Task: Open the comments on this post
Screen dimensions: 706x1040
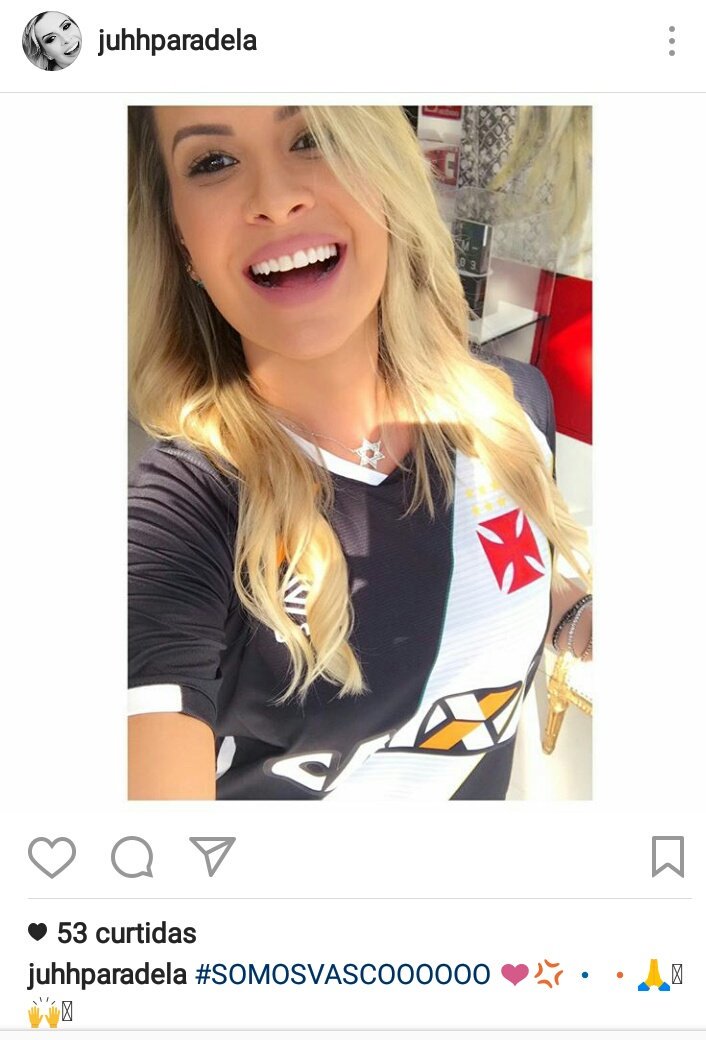Action: point(132,857)
